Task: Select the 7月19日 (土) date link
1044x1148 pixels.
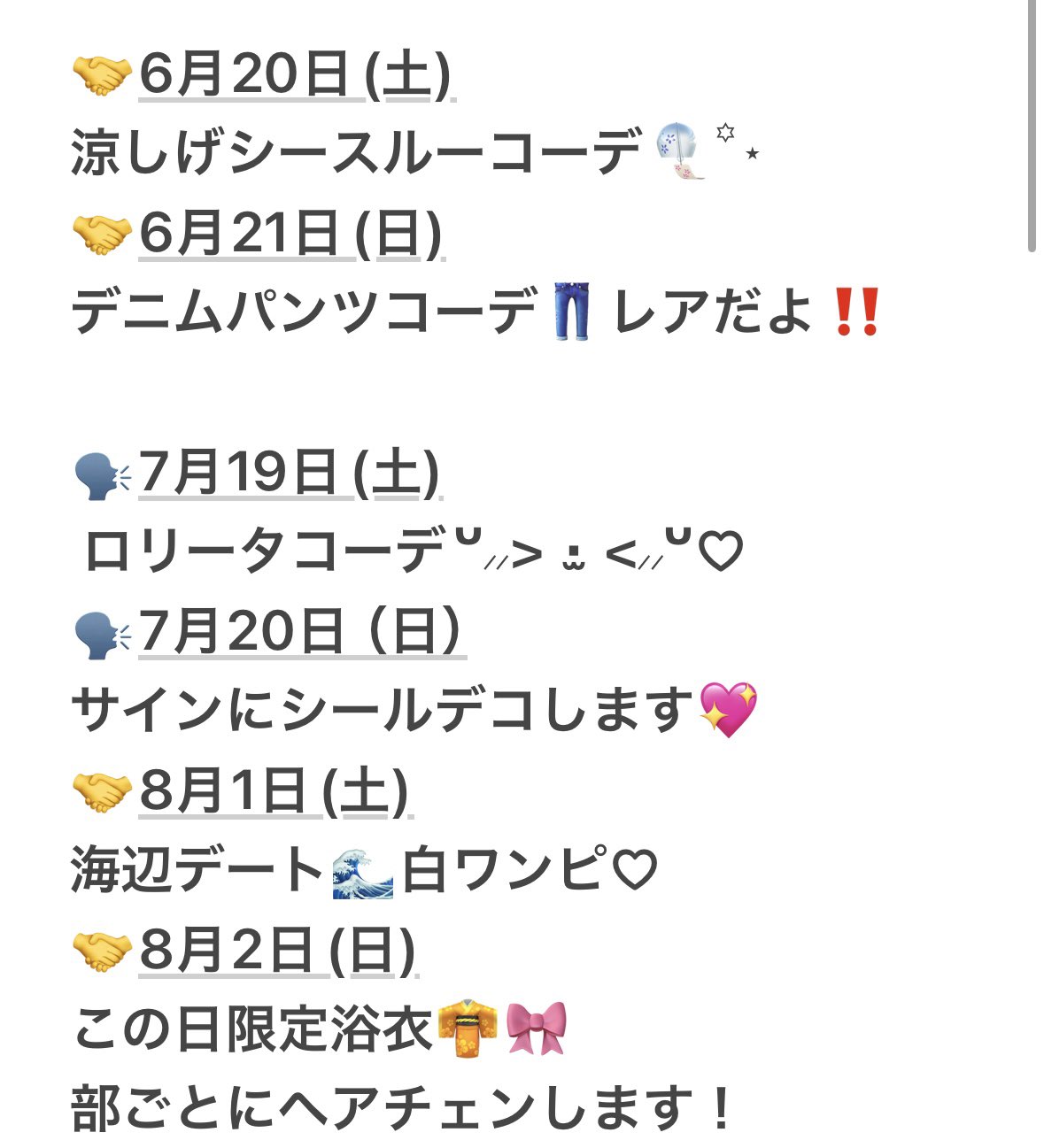Action: (x=289, y=473)
